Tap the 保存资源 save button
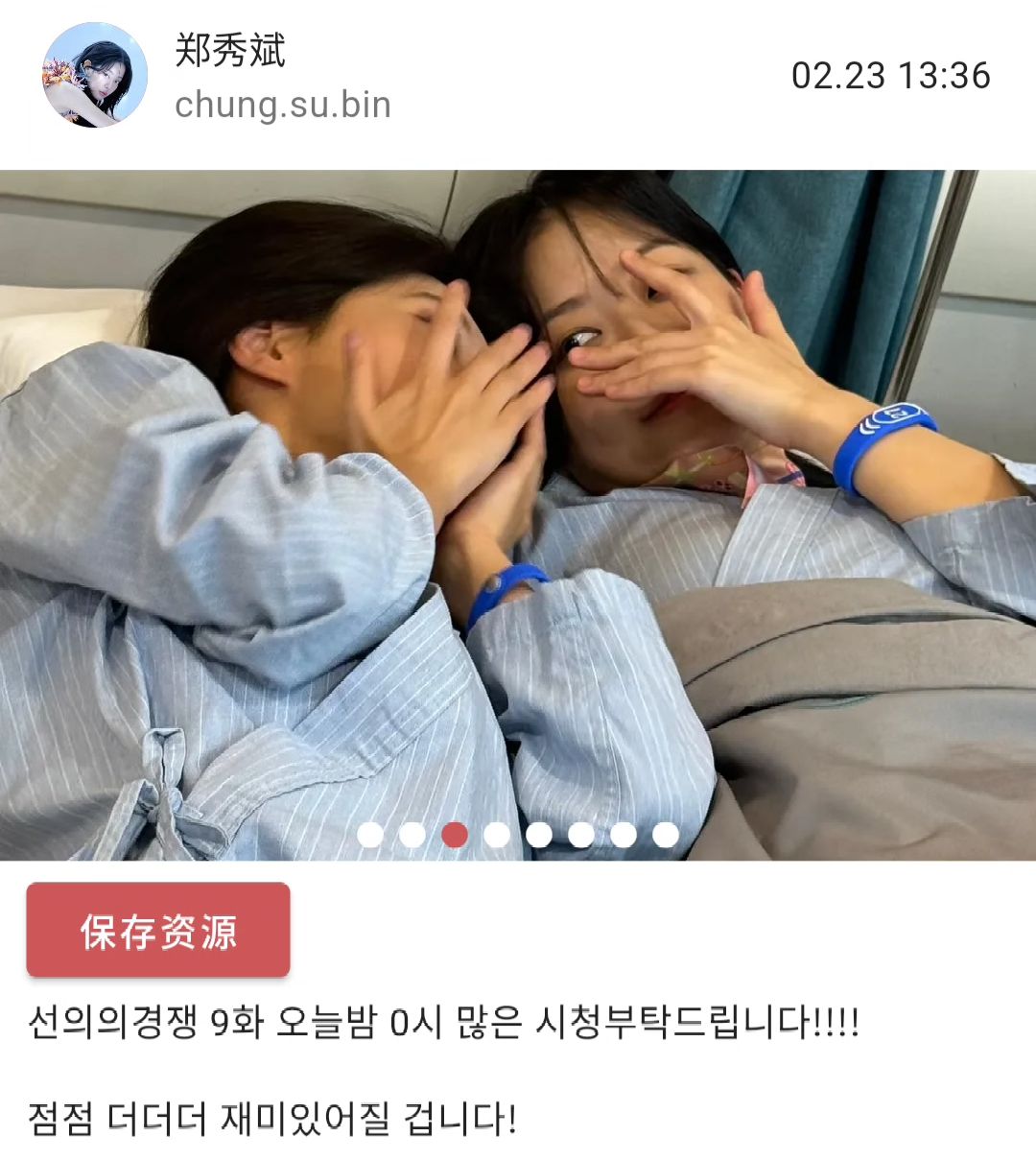The height and width of the screenshot is (1160, 1036). click(x=158, y=931)
